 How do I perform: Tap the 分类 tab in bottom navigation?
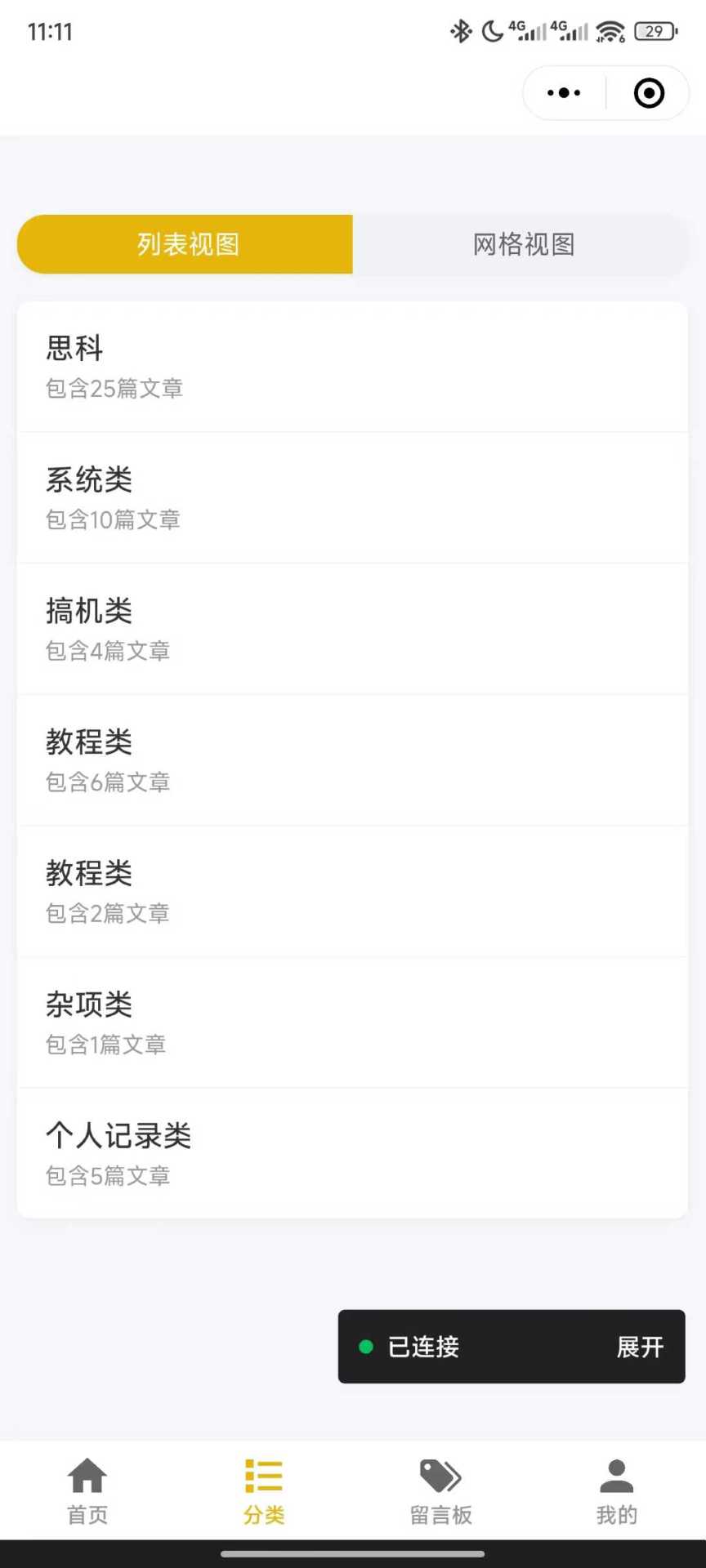click(264, 1492)
